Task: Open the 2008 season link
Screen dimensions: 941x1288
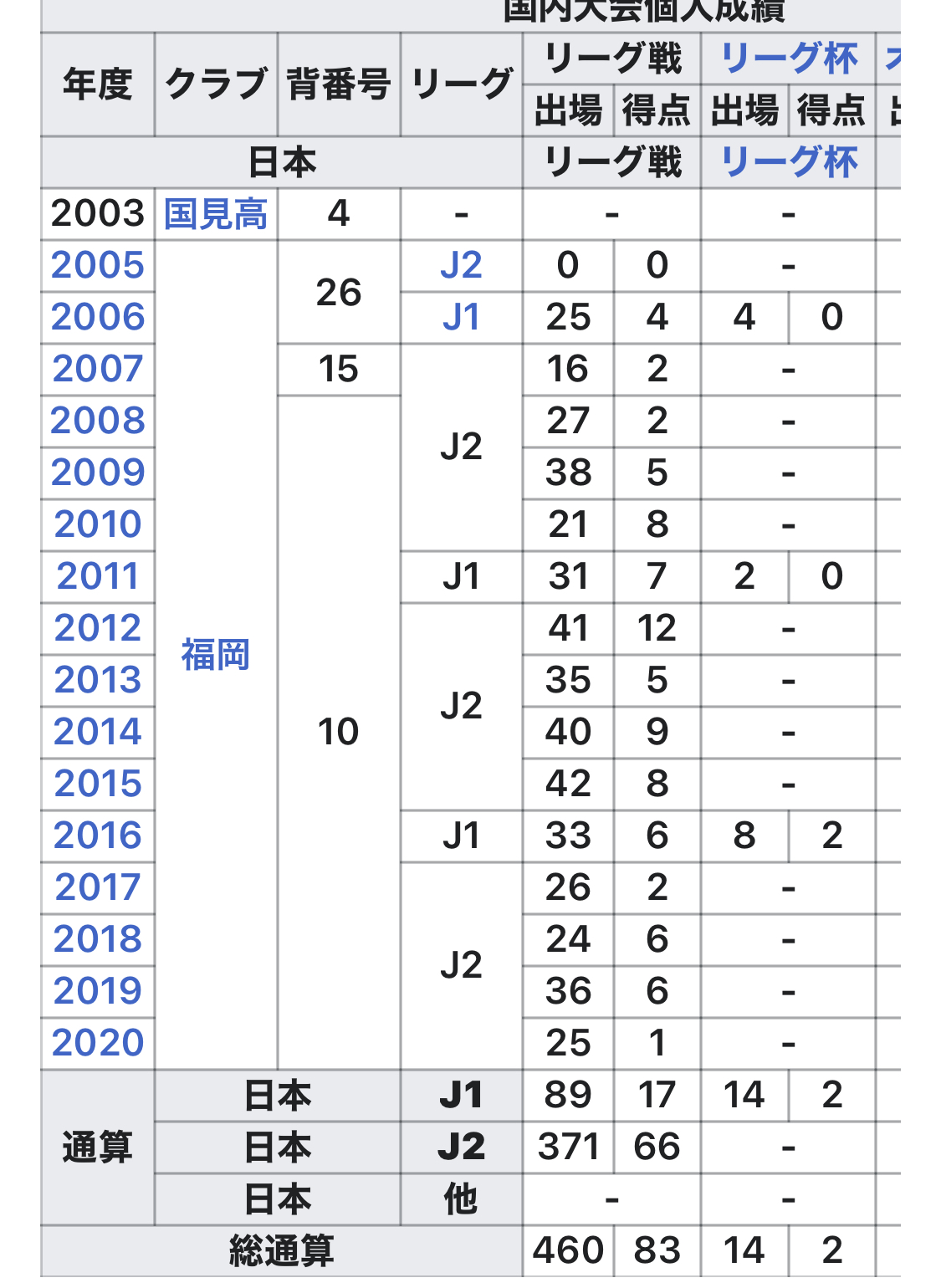Action: (98, 422)
